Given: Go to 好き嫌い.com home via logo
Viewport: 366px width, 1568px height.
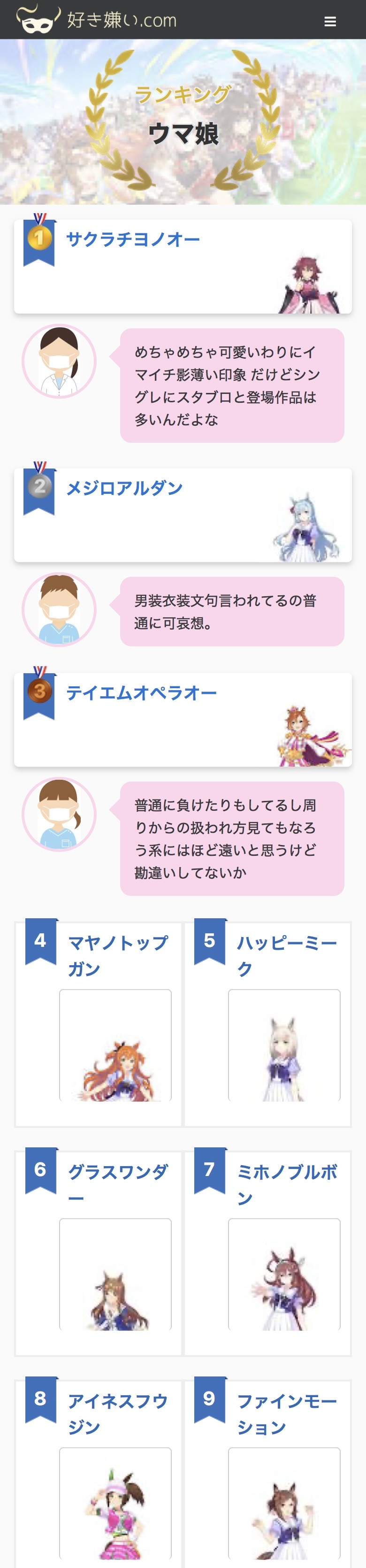Looking at the screenshot, I should click(96, 19).
